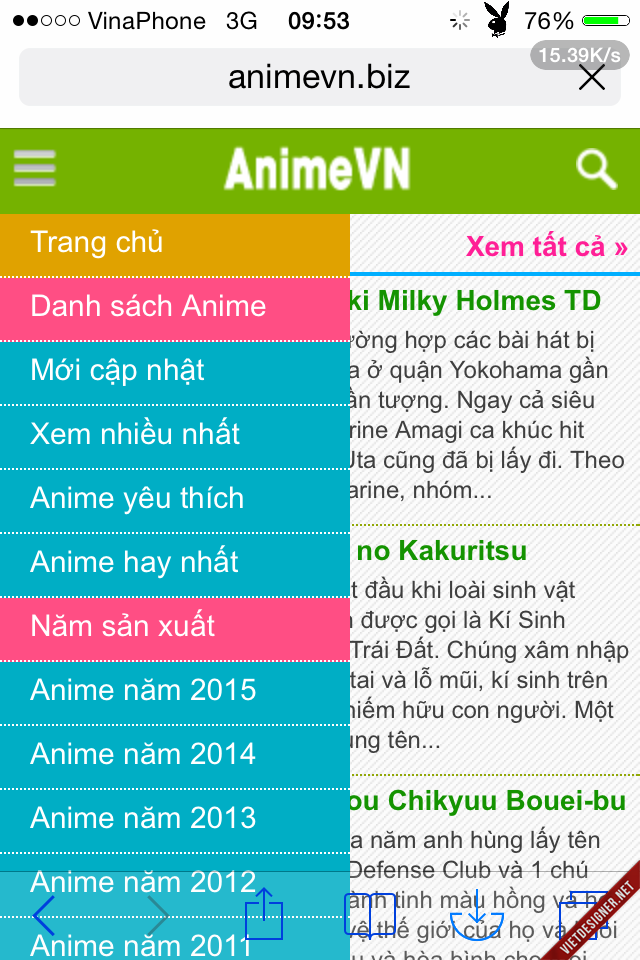Choose Anime hay nhất
Image resolution: width=640 pixels, height=960 pixels.
(175, 563)
